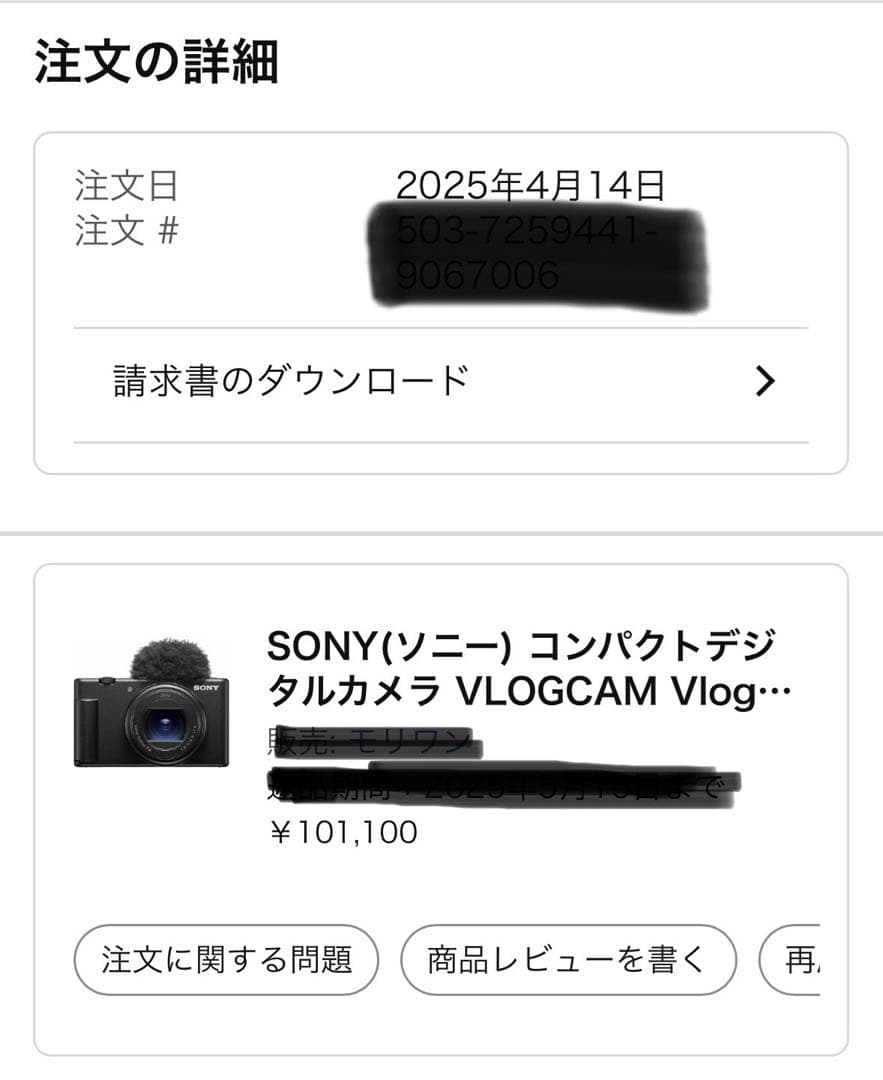Screen dimensions: 883x1080
Task: Click inside the order summary card
Action: (440, 290)
